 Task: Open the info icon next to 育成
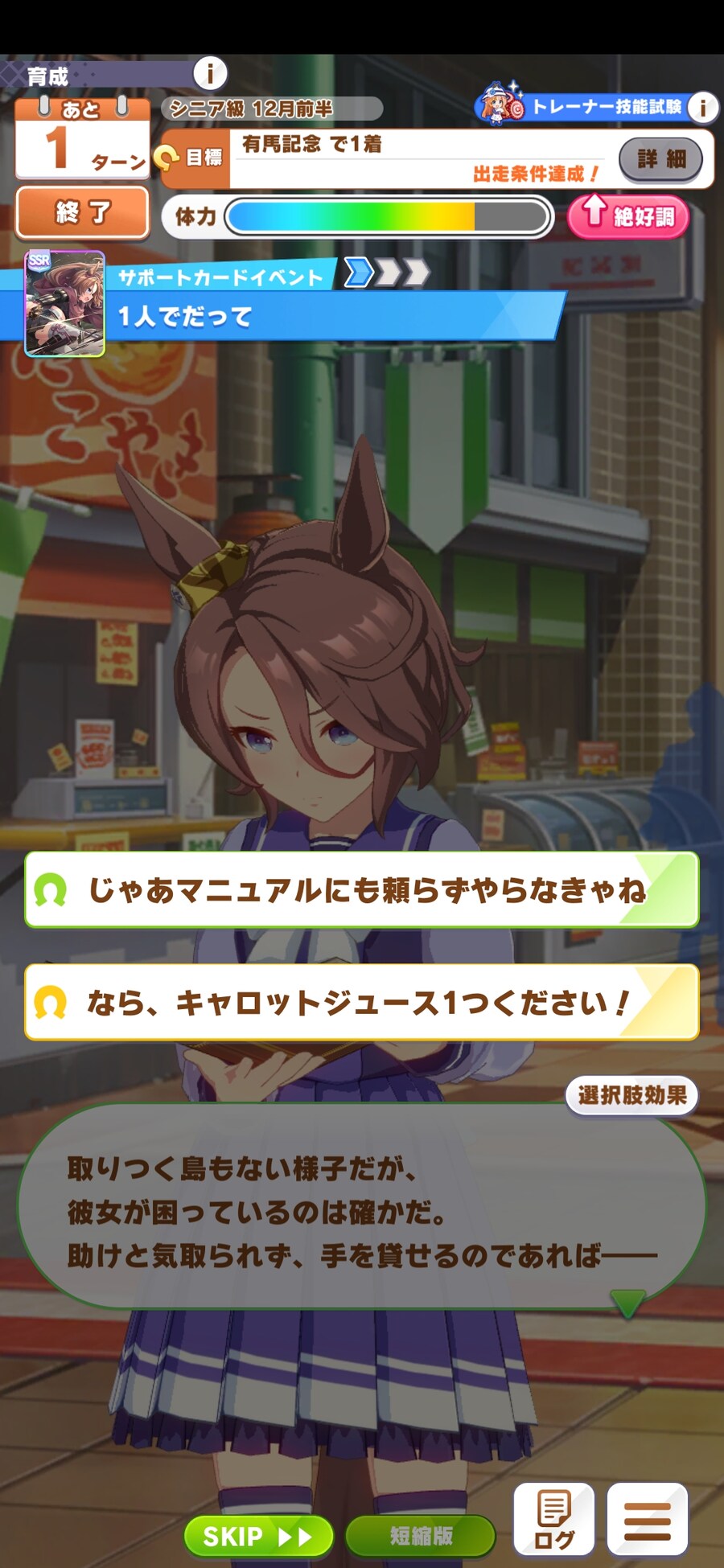click(x=210, y=74)
